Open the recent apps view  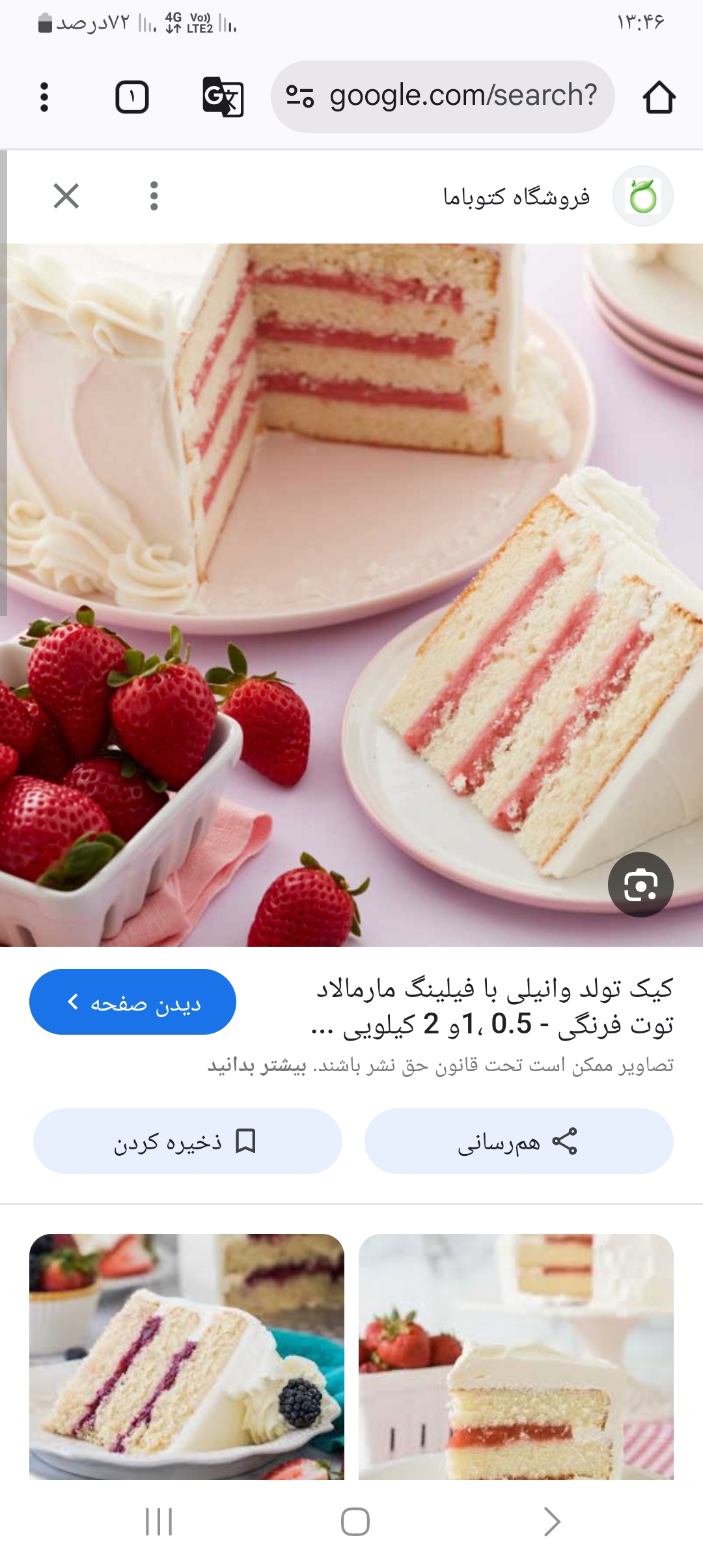pos(159,1522)
